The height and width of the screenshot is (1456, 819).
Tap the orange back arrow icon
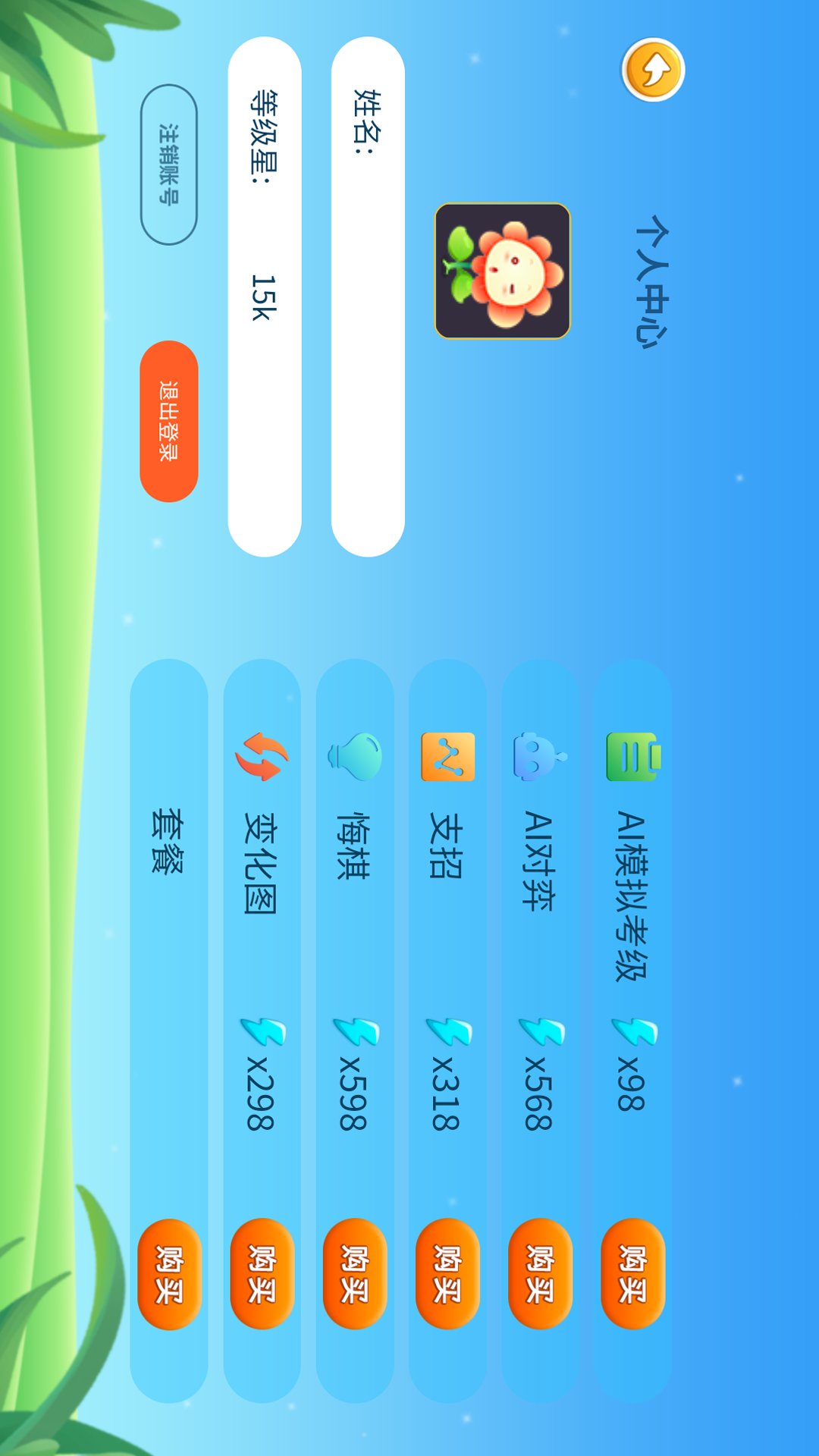point(653,70)
